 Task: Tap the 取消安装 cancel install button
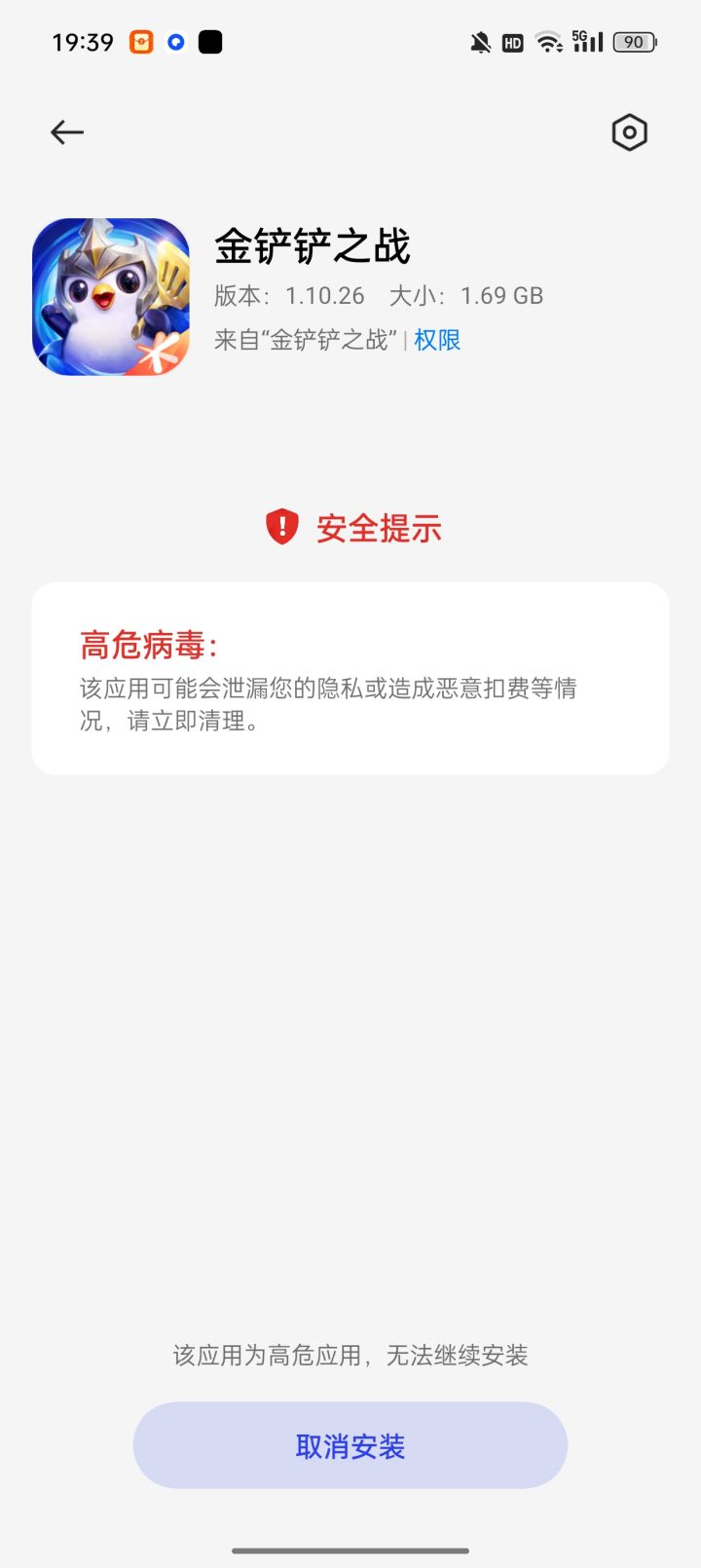pyautogui.click(x=349, y=1445)
